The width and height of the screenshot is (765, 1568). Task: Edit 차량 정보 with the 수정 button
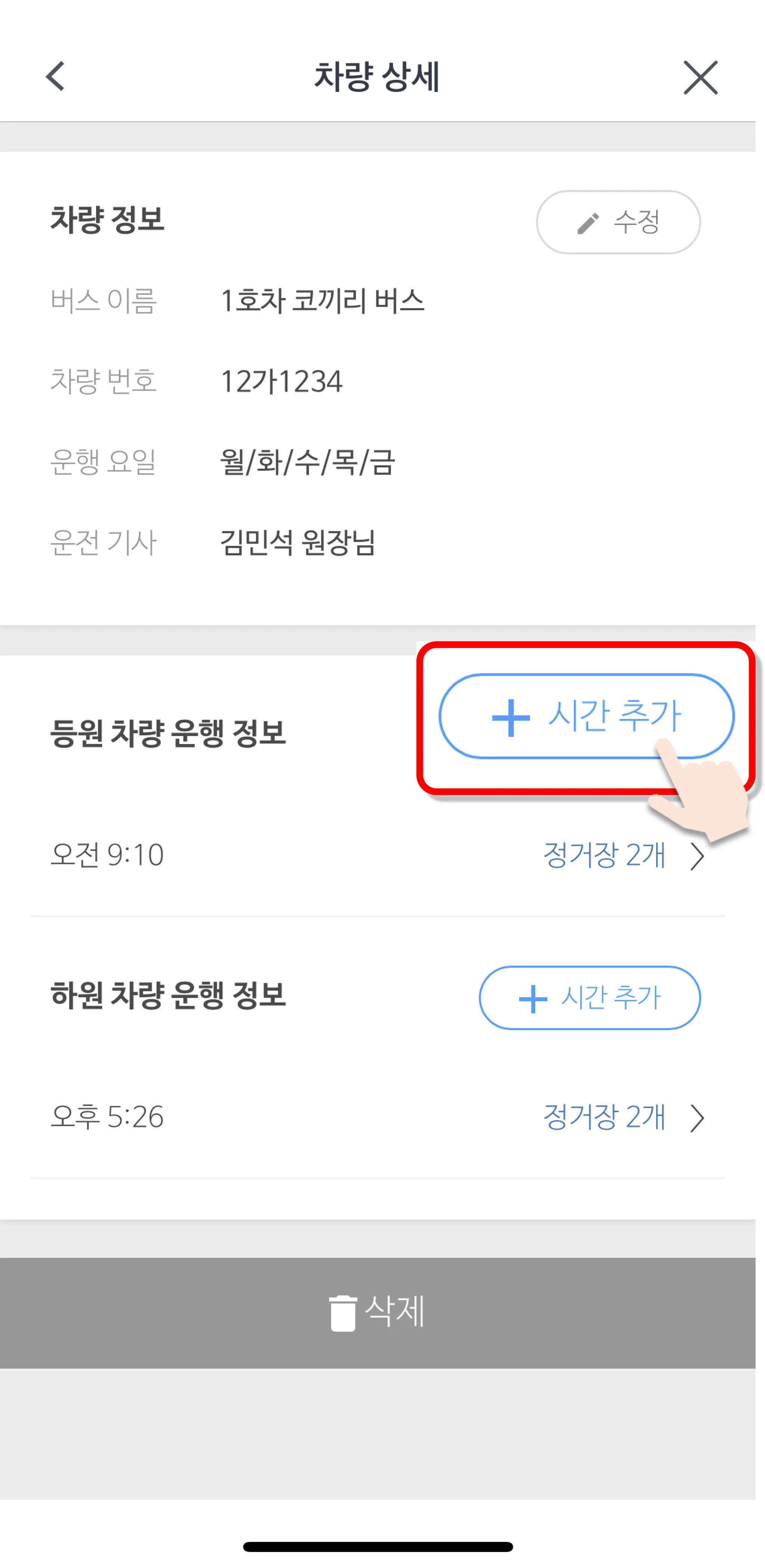(618, 222)
